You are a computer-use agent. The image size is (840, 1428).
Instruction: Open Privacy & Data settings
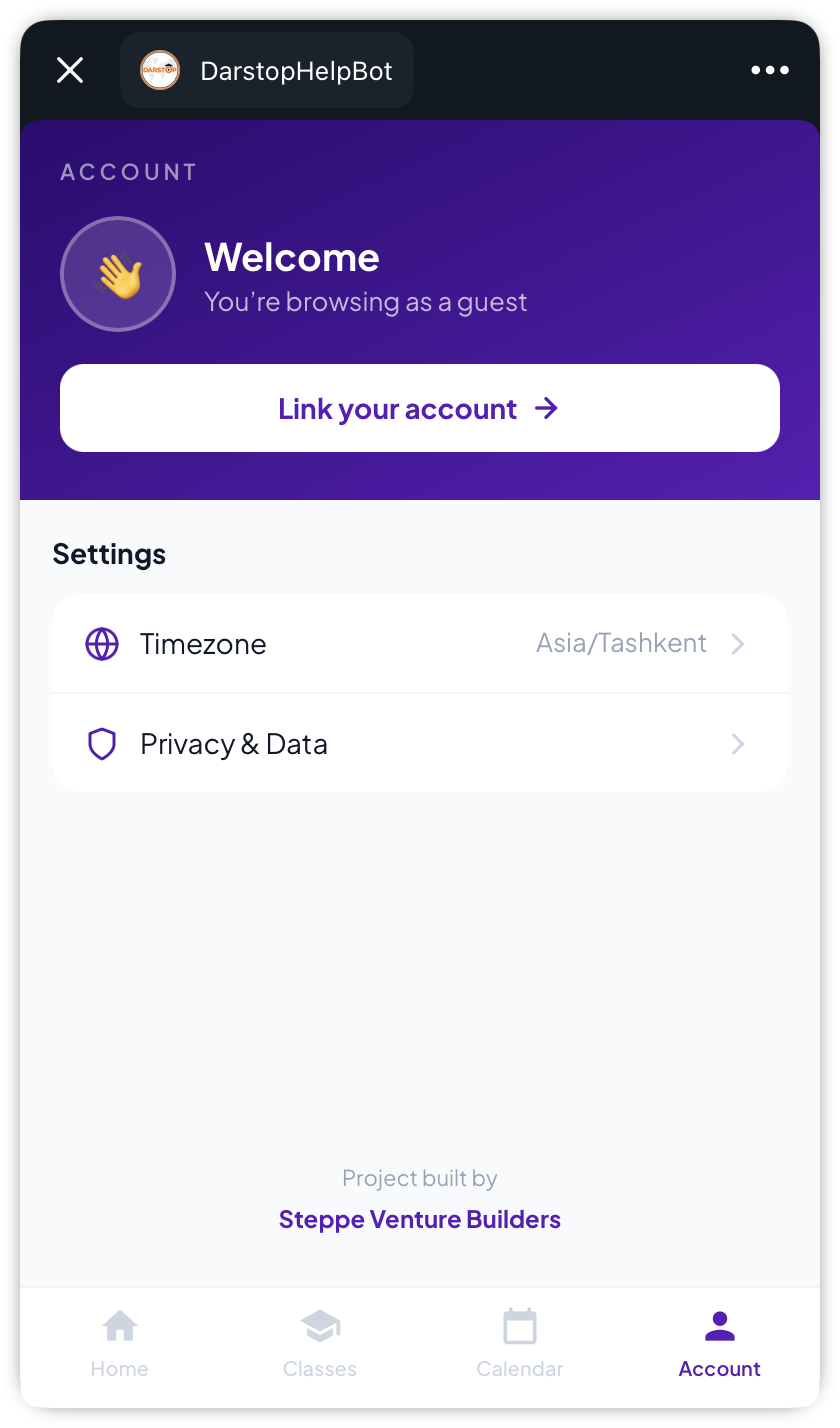[420, 743]
